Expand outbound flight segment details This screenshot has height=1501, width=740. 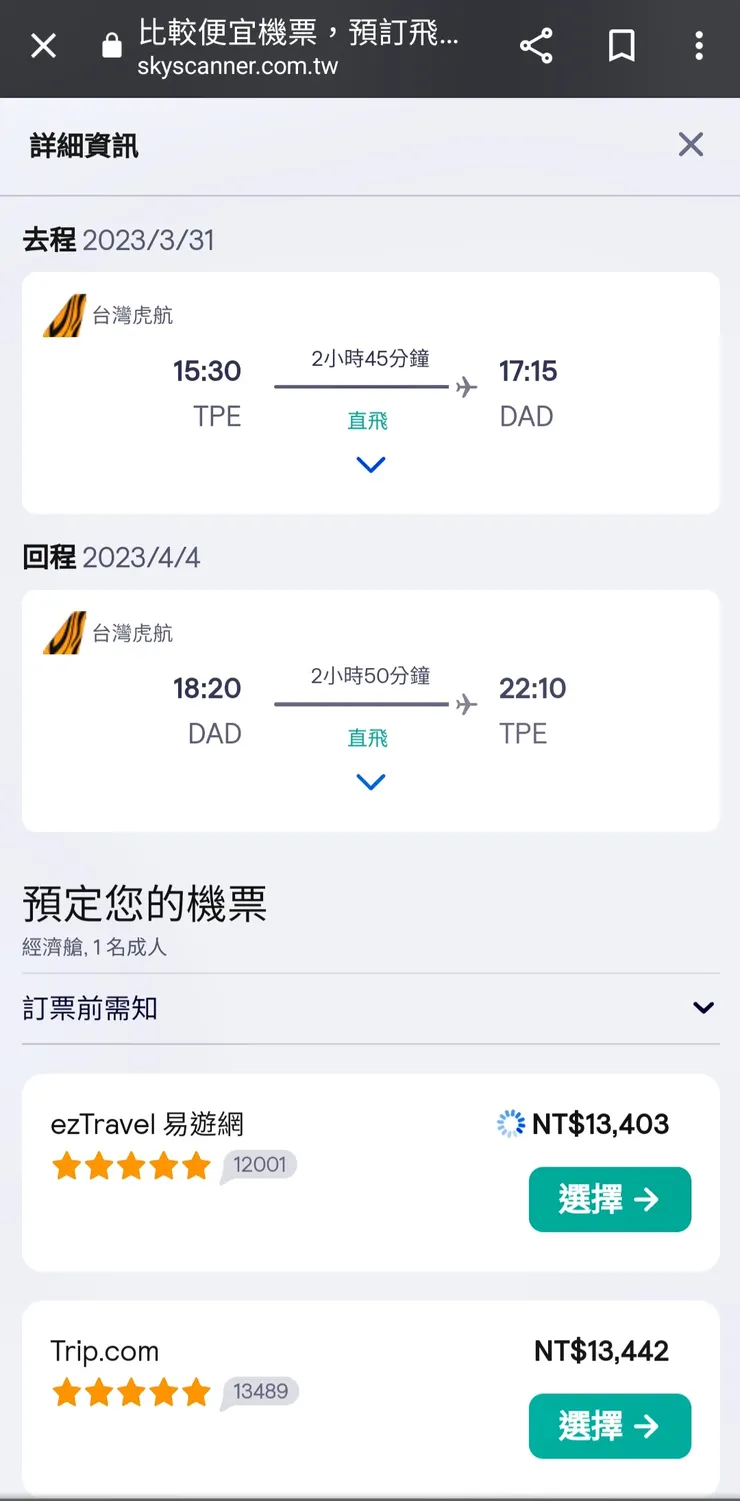point(370,464)
